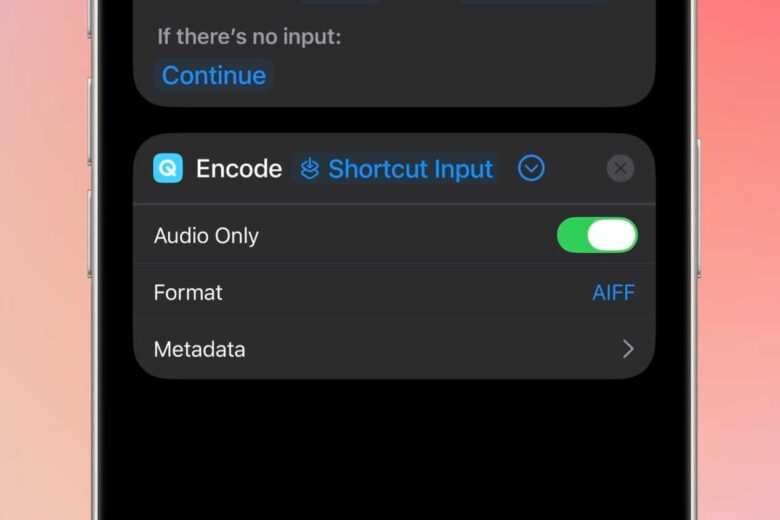Turn off the Audio Only switch
The width and height of the screenshot is (780, 520).
[x=597, y=236]
